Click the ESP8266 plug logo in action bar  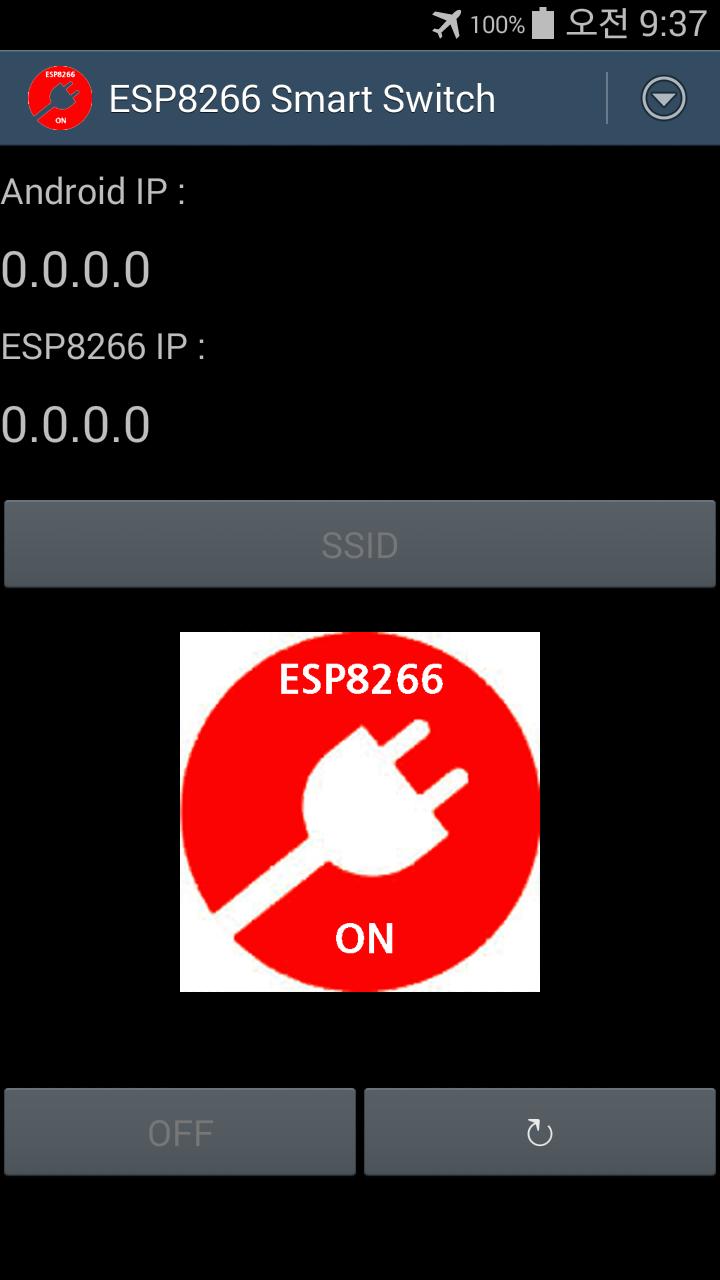(x=58, y=97)
